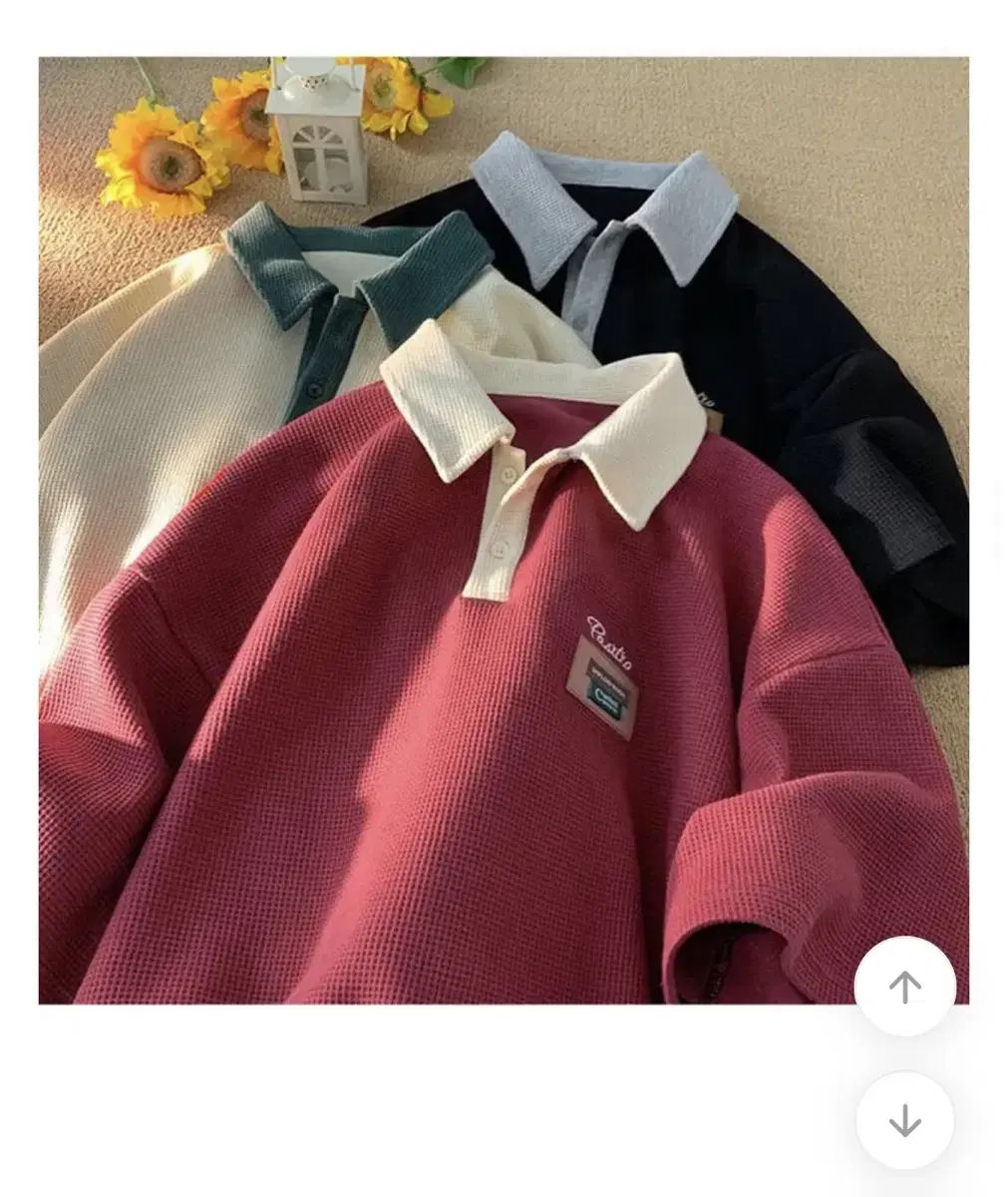Tap the upward arrow inside the white circle

point(903,986)
